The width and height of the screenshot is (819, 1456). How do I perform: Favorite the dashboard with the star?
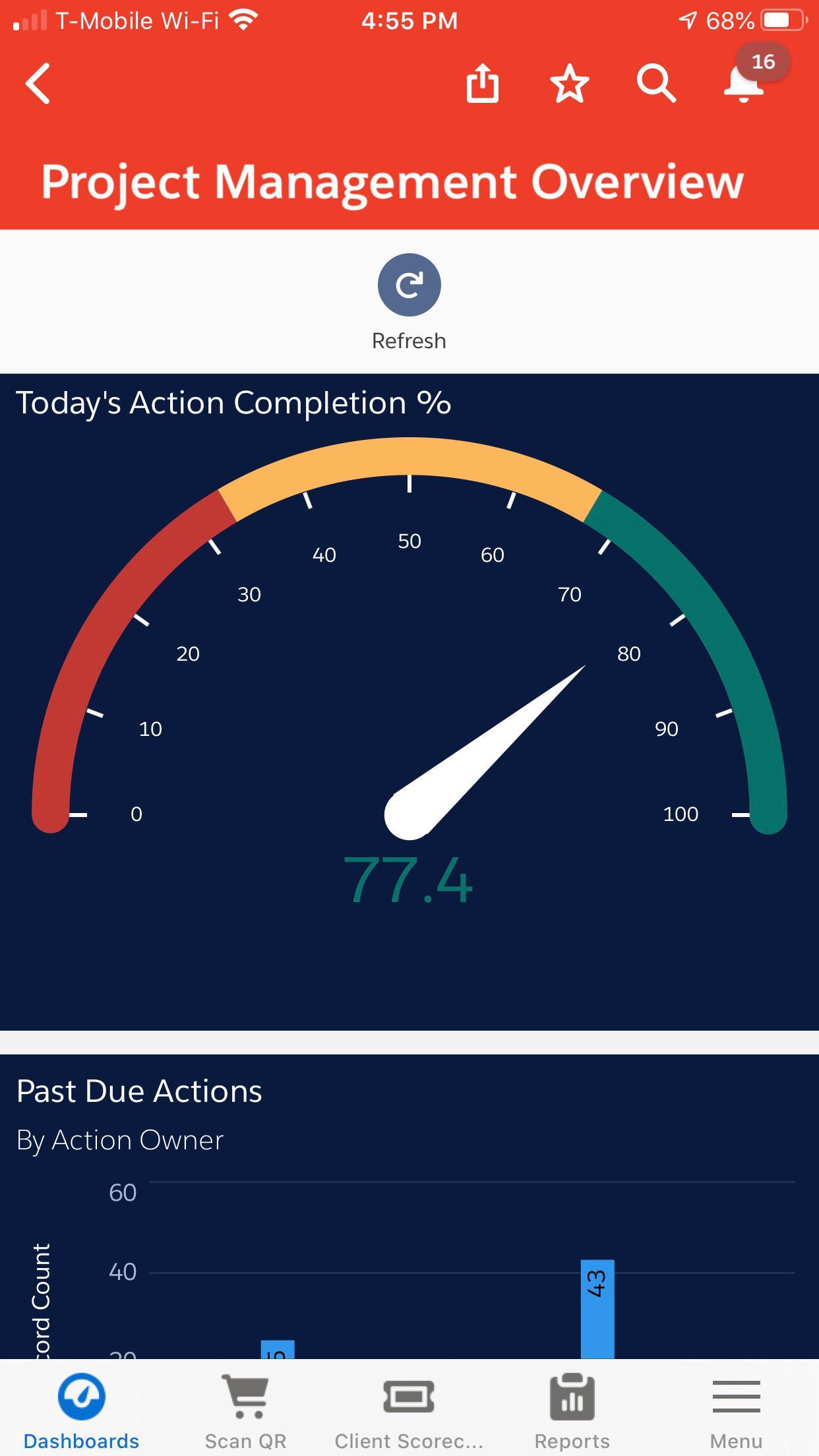click(x=569, y=84)
